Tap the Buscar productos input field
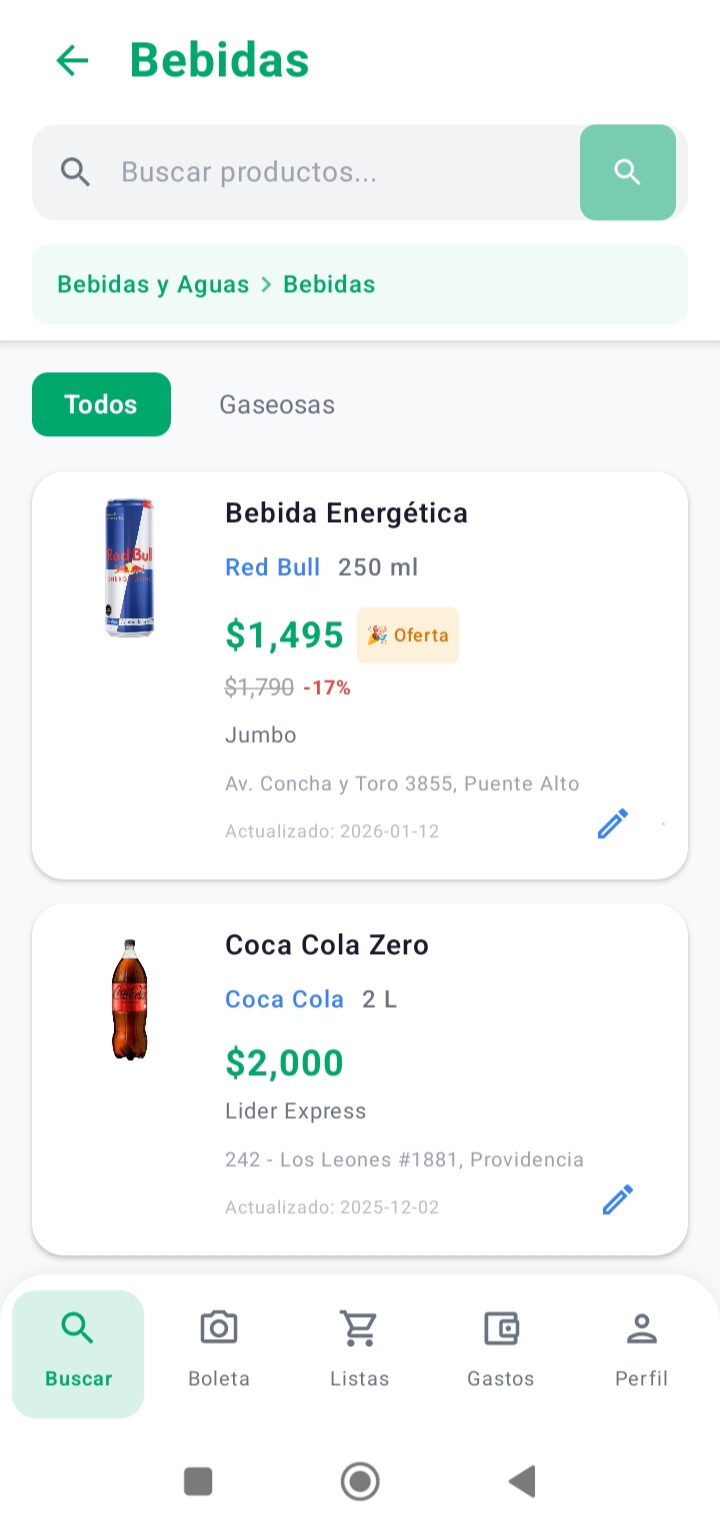This screenshot has height=1528, width=720. pyautogui.click(x=300, y=172)
